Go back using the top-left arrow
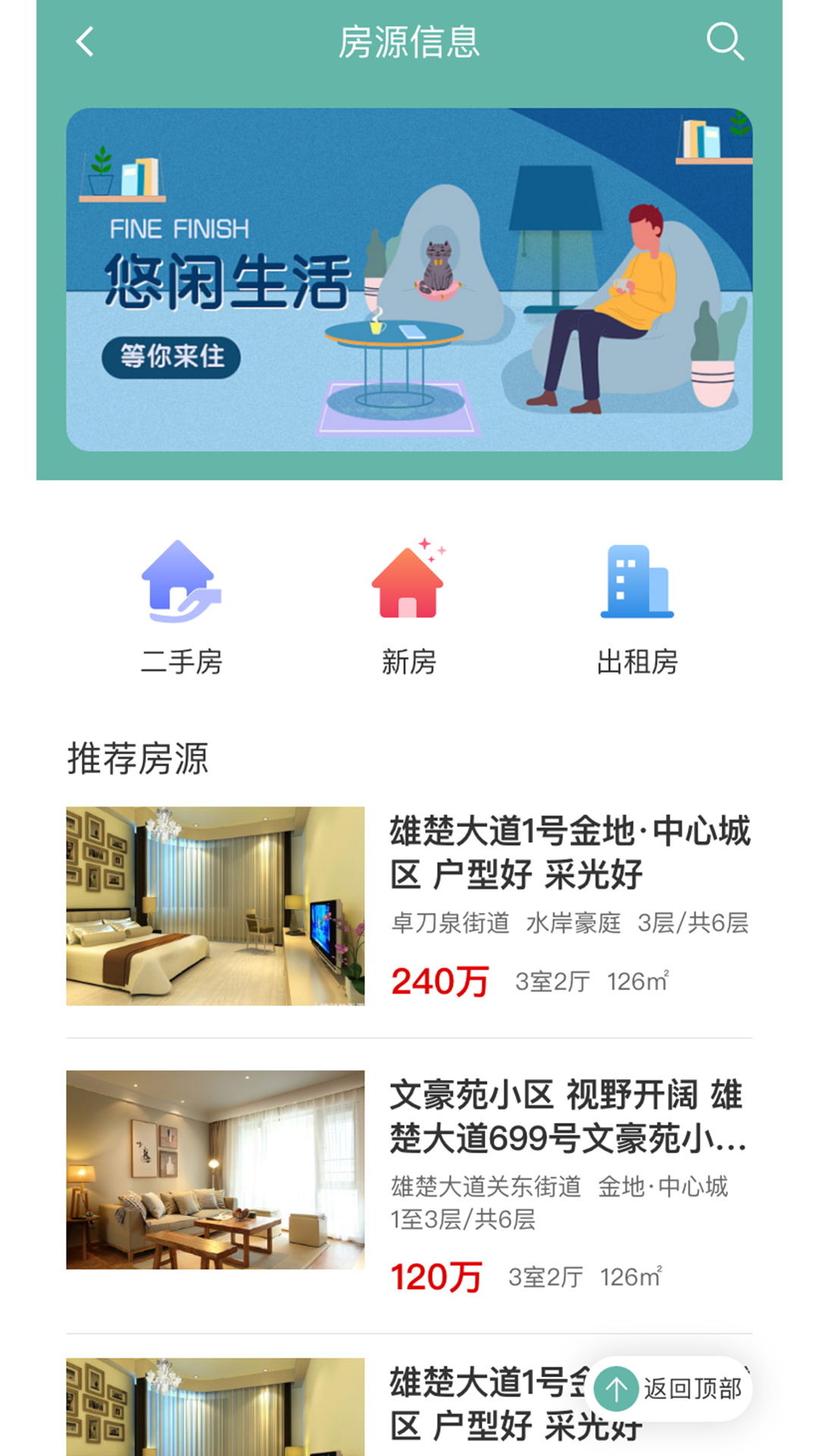 (x=85, y=42)
